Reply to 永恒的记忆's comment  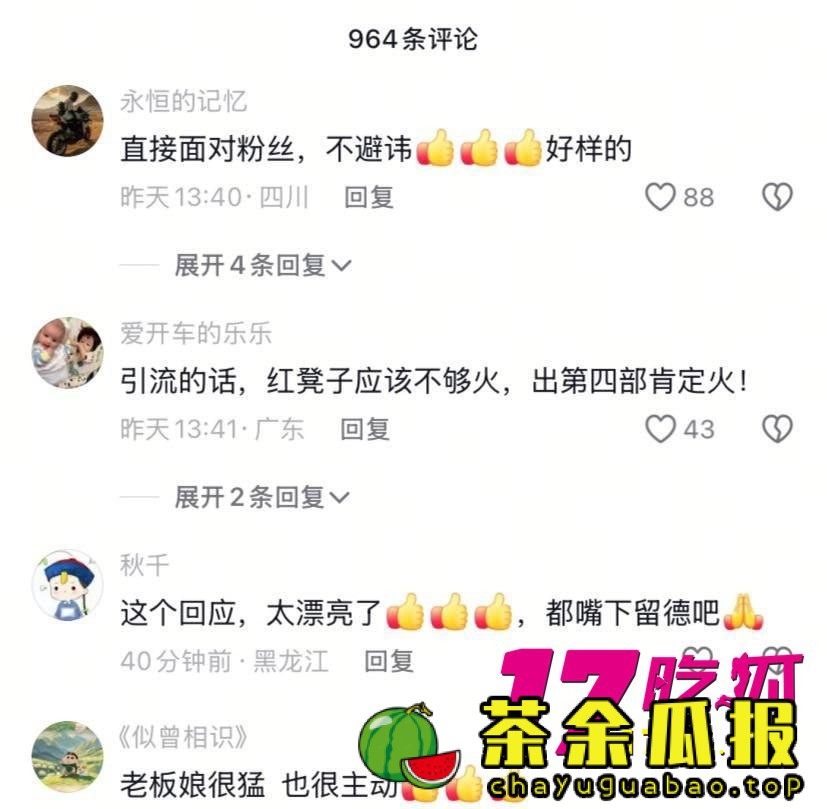click(x=369, y=197)
